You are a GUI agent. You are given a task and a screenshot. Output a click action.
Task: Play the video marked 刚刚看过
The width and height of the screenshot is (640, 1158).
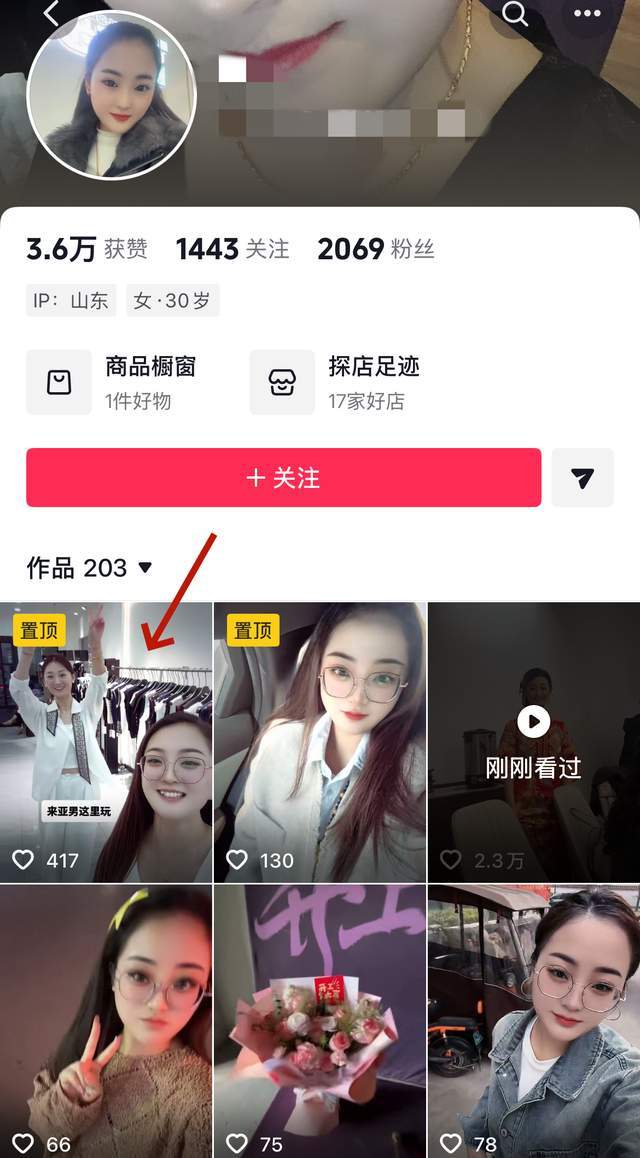coord(534,742)
